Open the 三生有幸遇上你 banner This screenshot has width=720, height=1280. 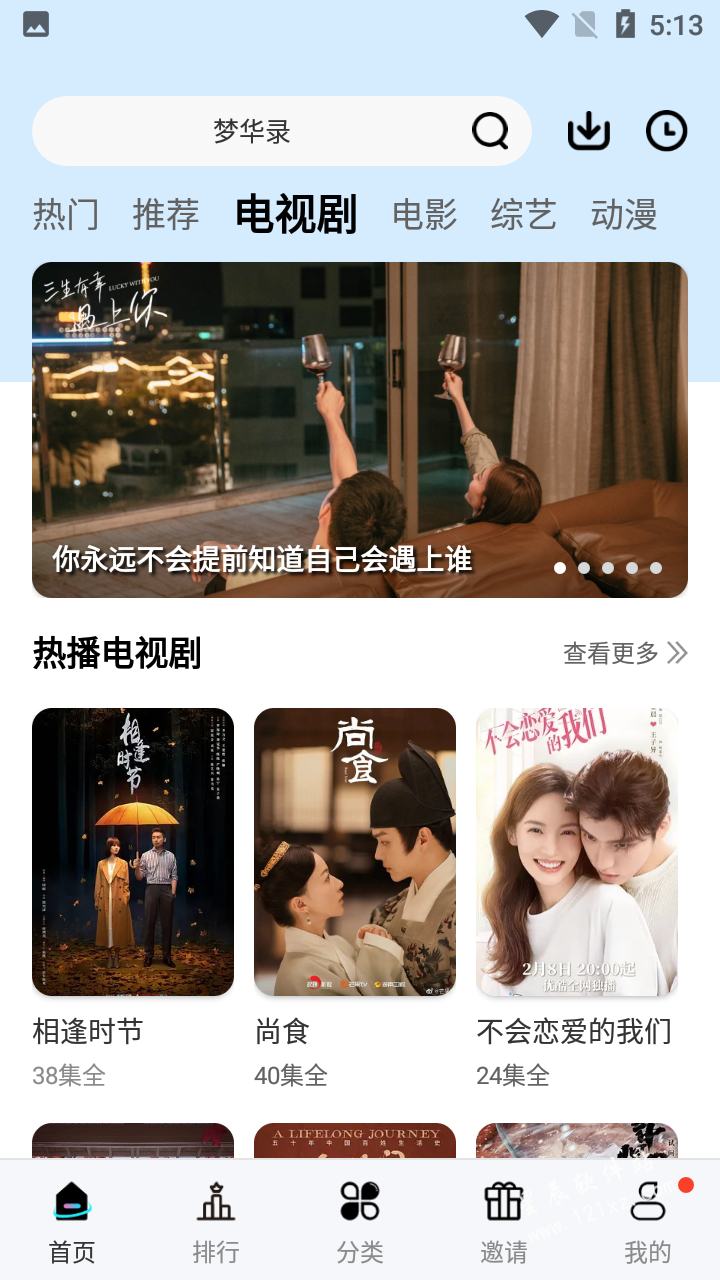click(x=360, y=430)
